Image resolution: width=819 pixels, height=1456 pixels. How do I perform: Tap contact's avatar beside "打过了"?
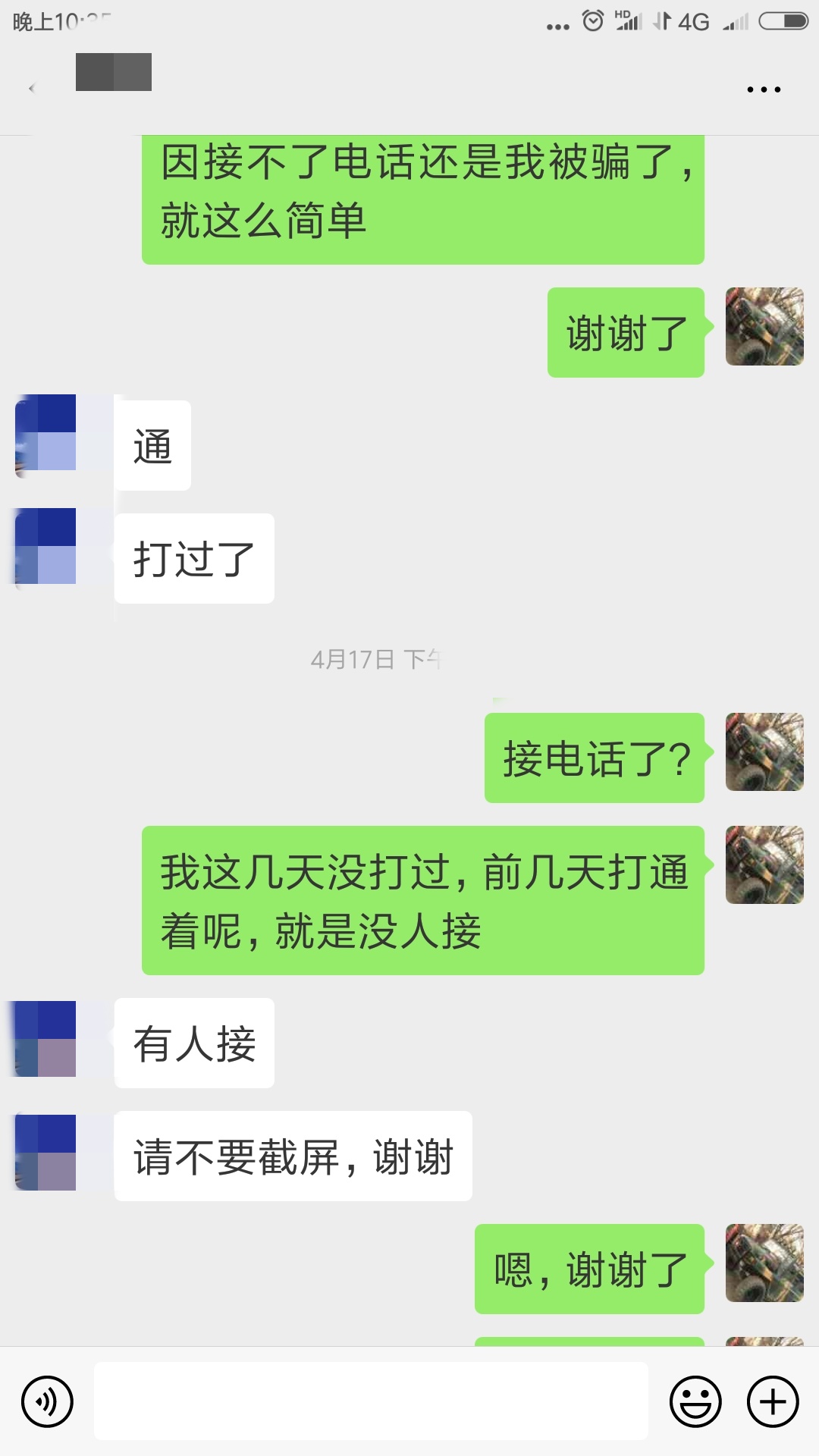[47, 546]
